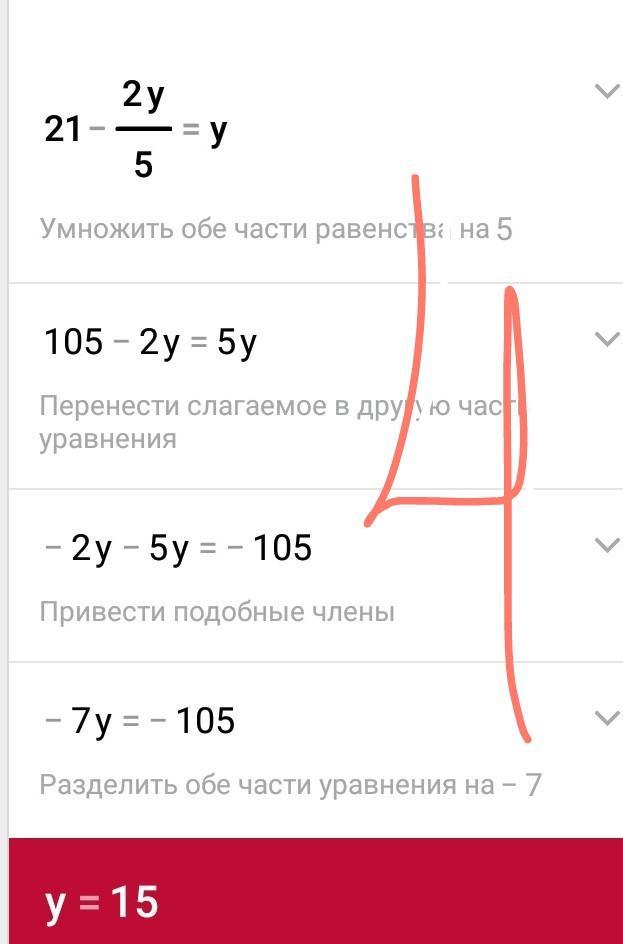Expand the step −7y = −105
Image resolution: width=623 pixels, height=944 pixels.
pyautogui.click(x=606, y=718)
